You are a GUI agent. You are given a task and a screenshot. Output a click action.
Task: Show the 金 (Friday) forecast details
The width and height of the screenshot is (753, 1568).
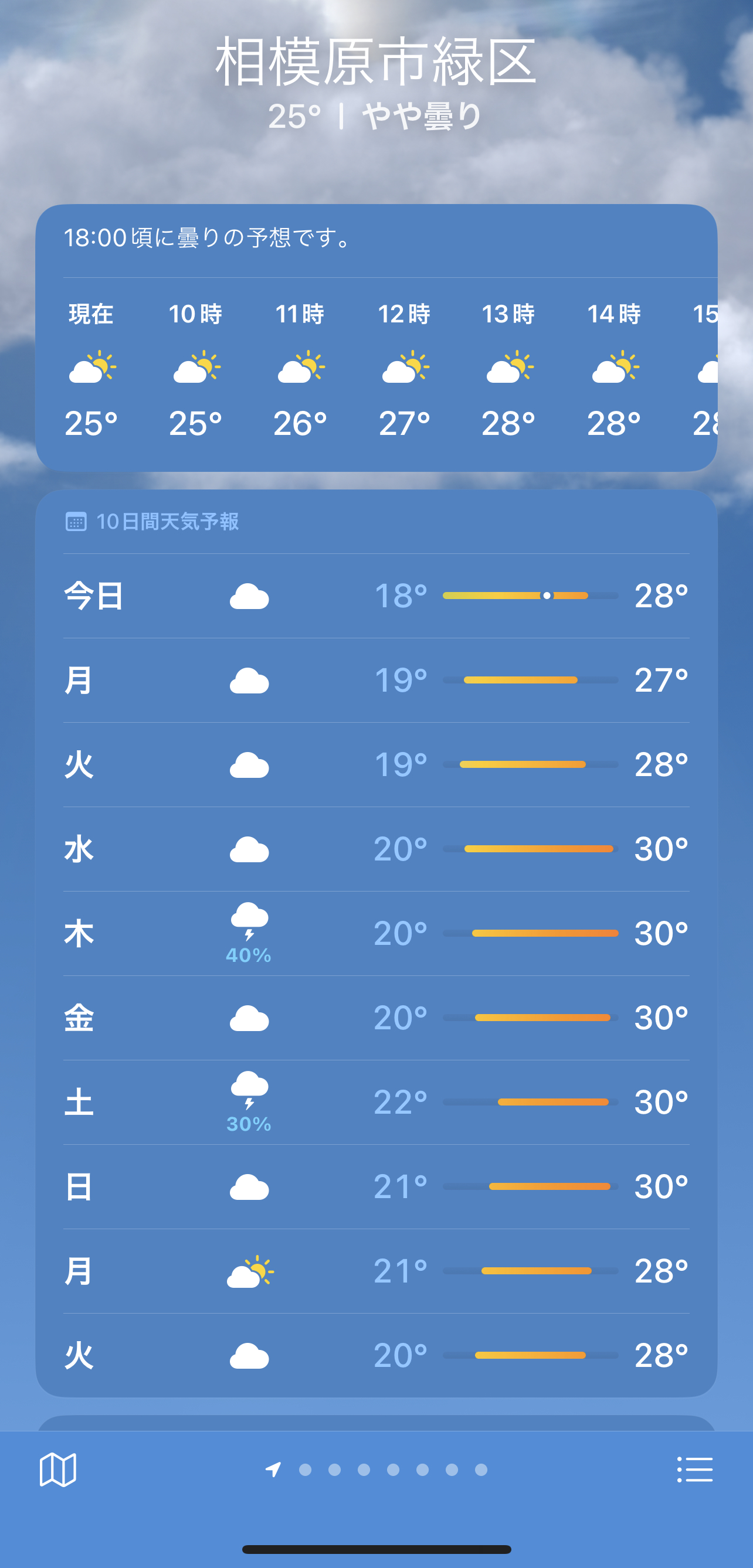click(x=376, y=1018)
